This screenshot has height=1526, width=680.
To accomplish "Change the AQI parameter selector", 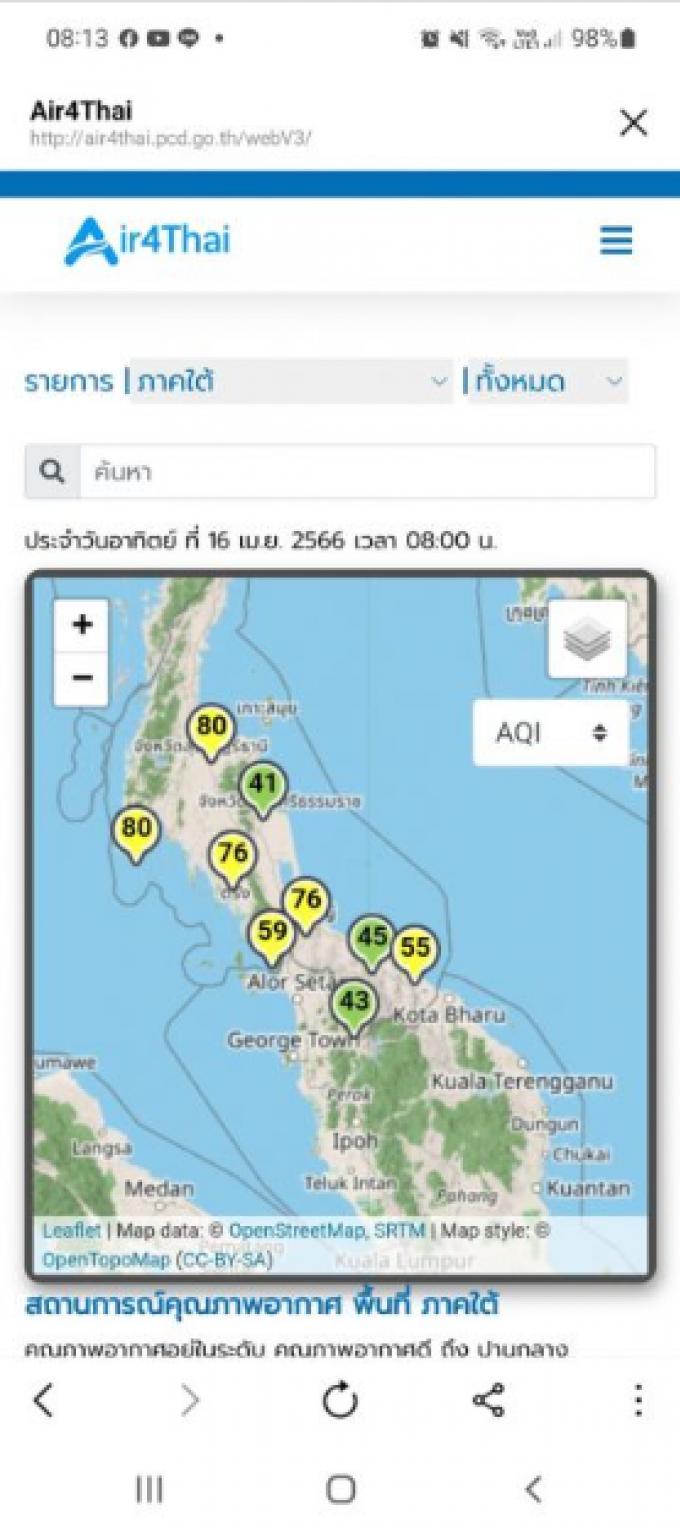I will click(x=551, y=733).
